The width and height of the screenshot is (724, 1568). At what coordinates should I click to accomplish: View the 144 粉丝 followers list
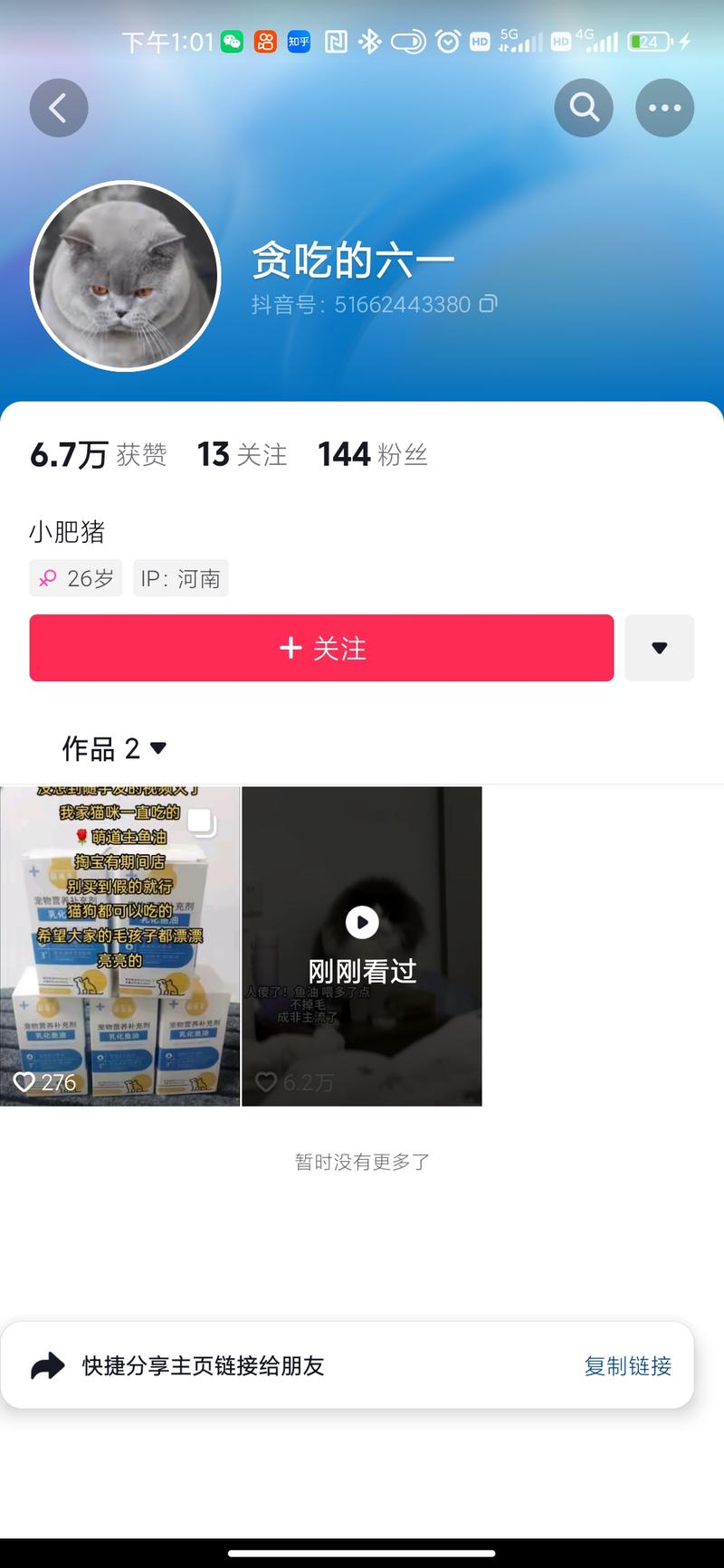tap(372, 454)
